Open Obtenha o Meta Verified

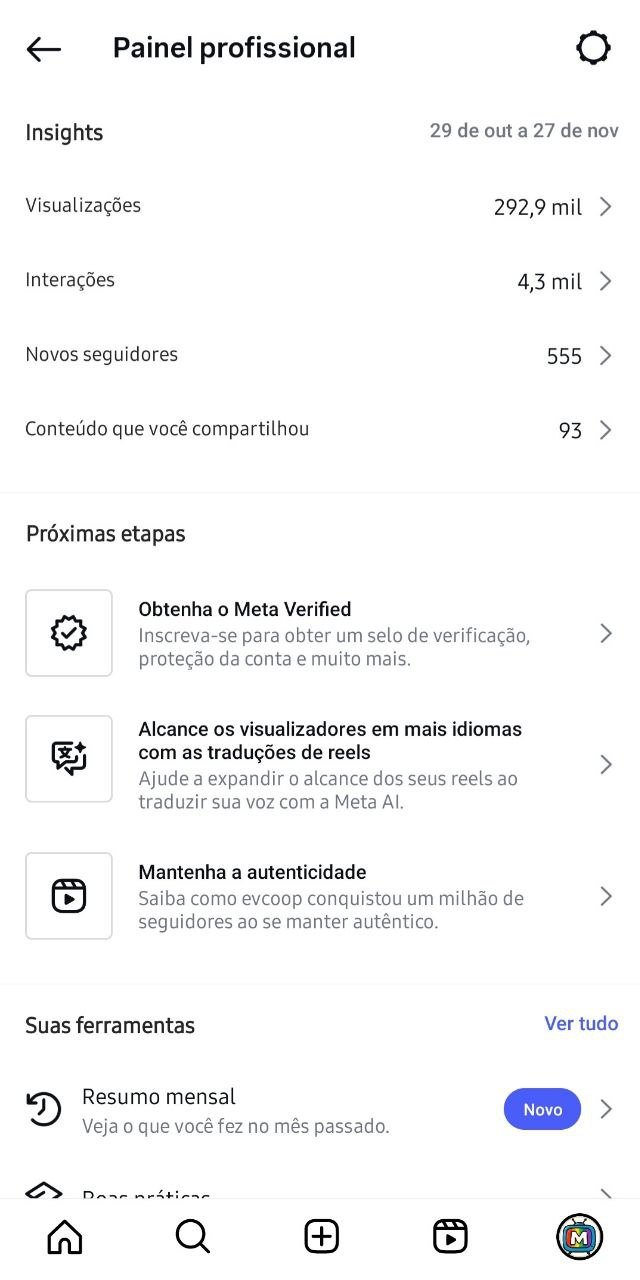320,633
